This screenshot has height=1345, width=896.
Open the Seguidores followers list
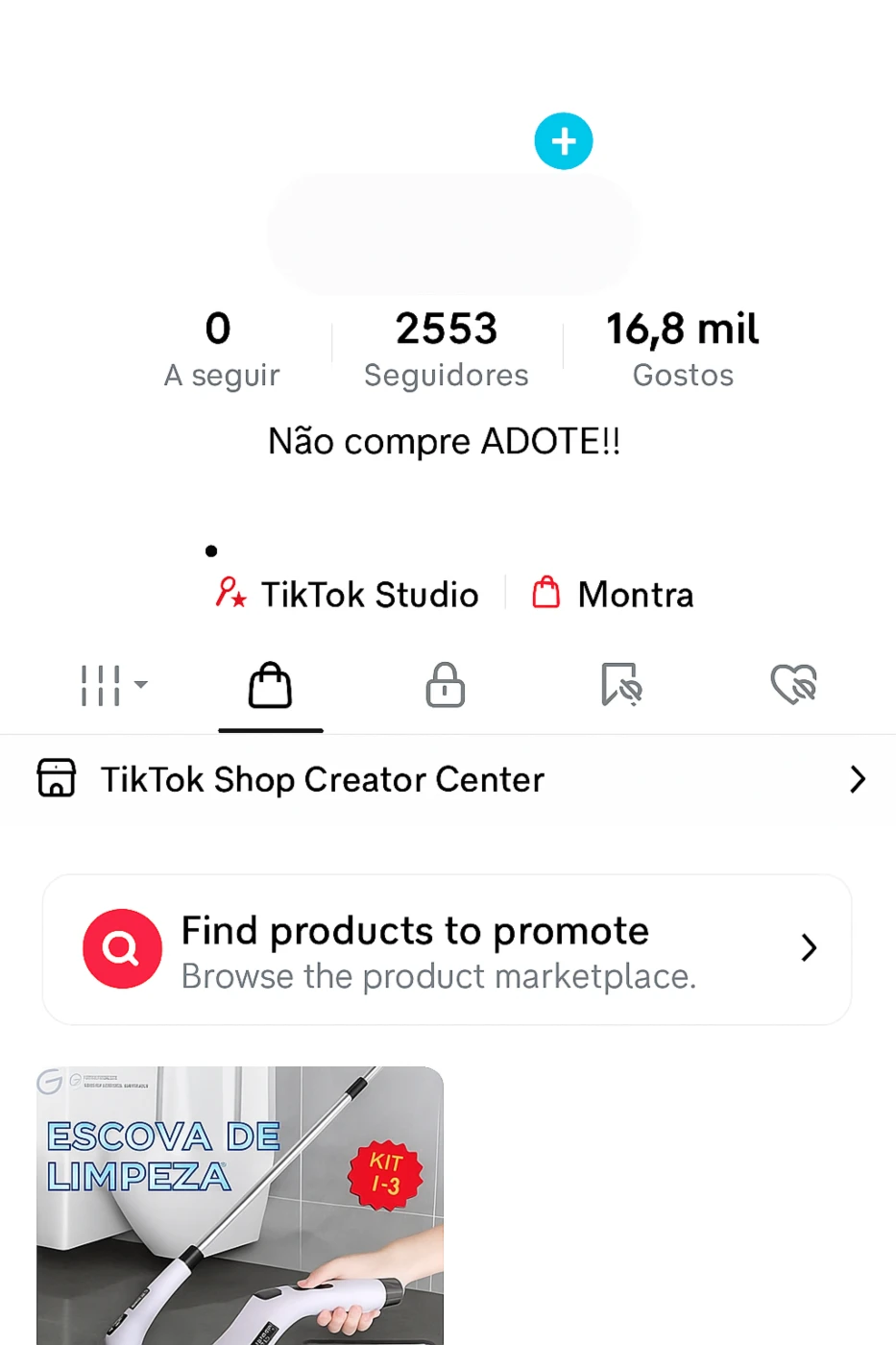click(447, 350)
